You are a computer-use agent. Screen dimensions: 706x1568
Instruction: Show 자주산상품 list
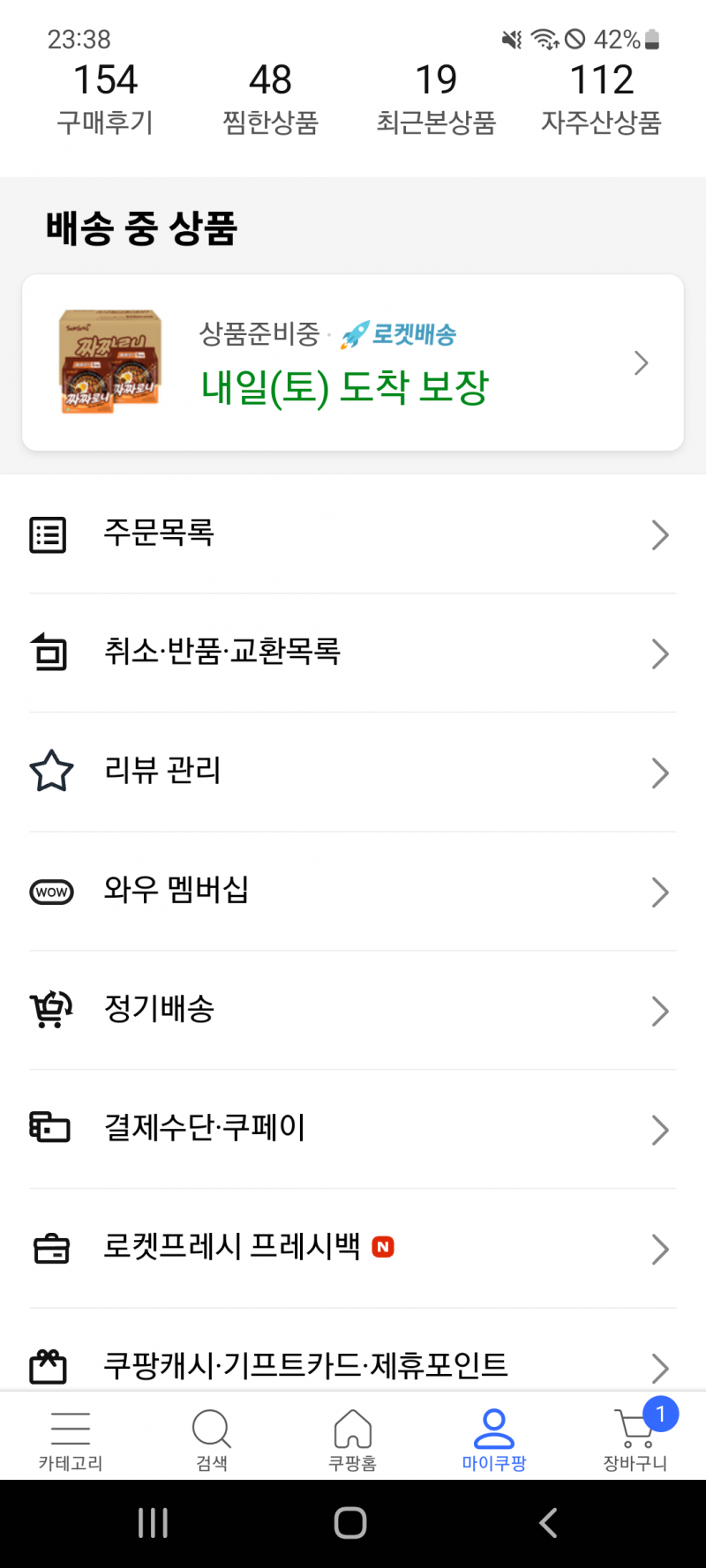[x=601, y=99]
